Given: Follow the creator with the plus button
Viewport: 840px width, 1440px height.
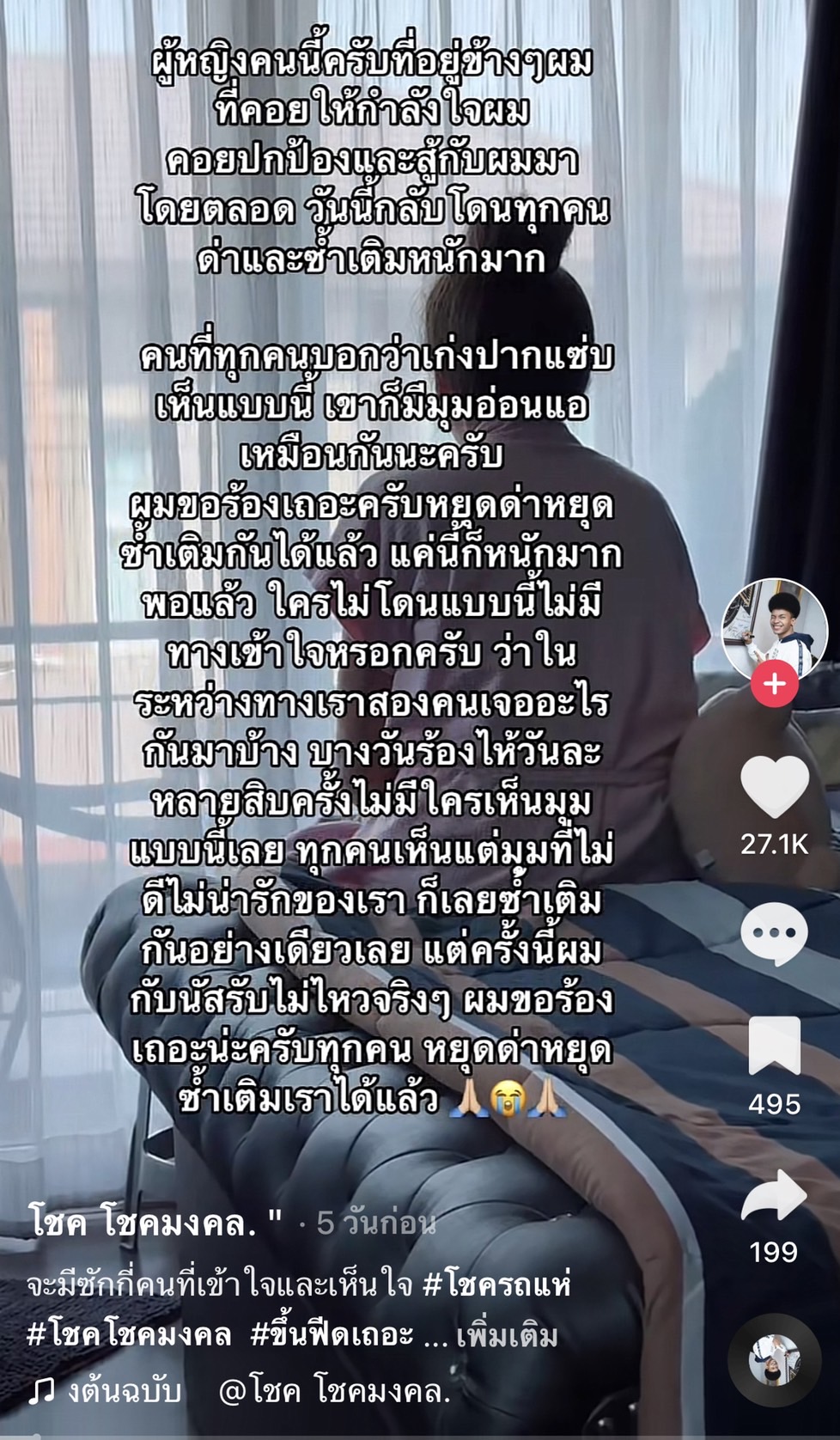Looking at the screenshot, I should pyautogui.click(x=775, y=684).
